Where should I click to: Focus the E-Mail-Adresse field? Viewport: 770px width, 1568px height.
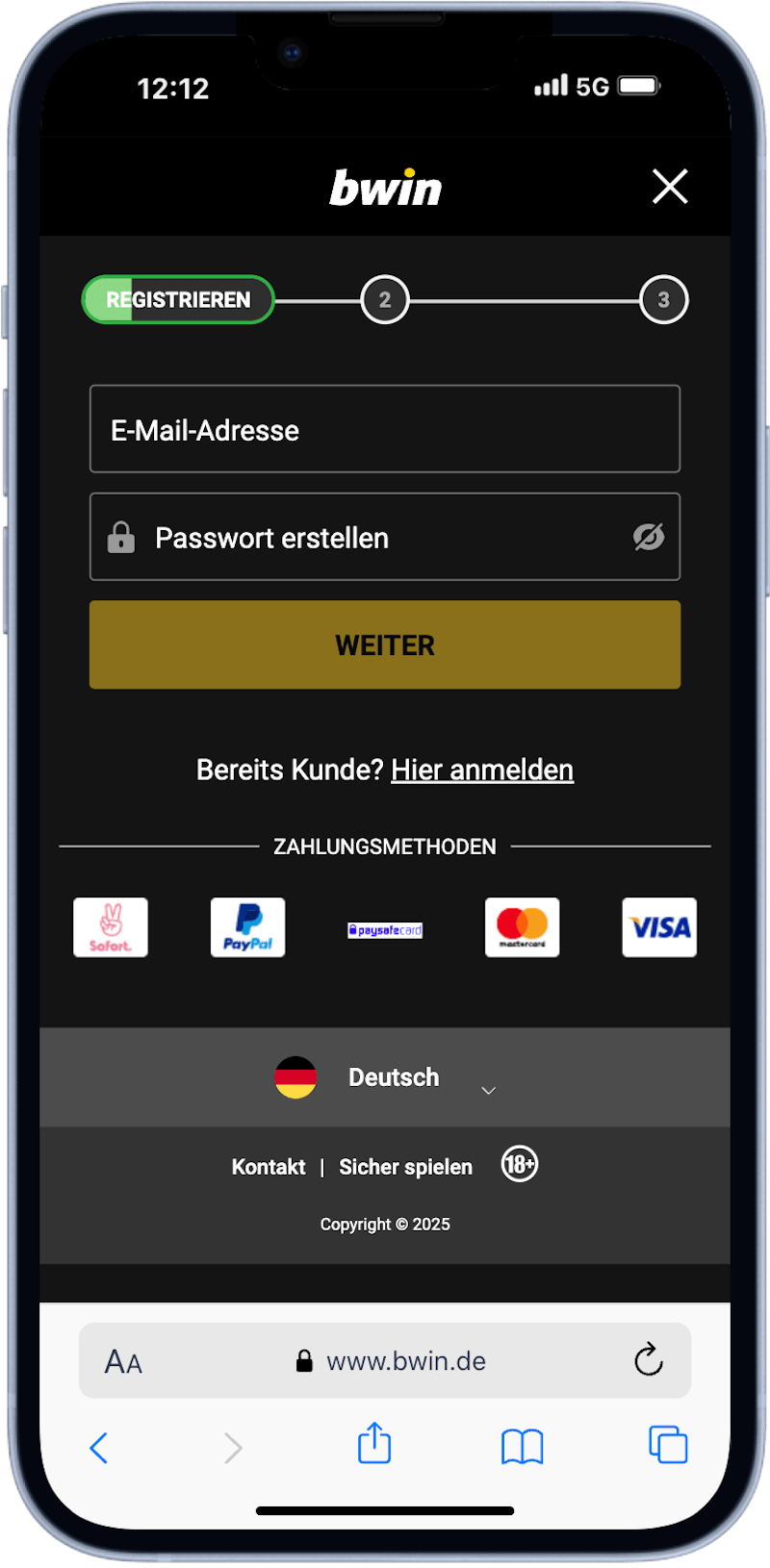(x=385, y=430)
